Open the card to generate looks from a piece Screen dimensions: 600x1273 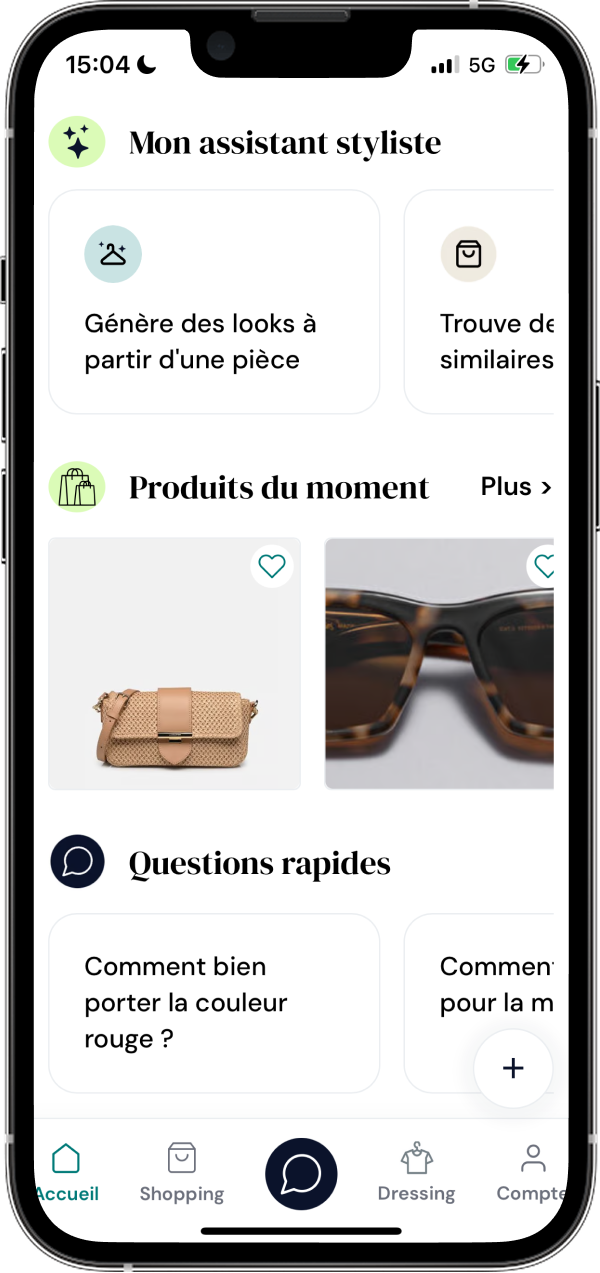pyautogui.click(x=214, y=301)
